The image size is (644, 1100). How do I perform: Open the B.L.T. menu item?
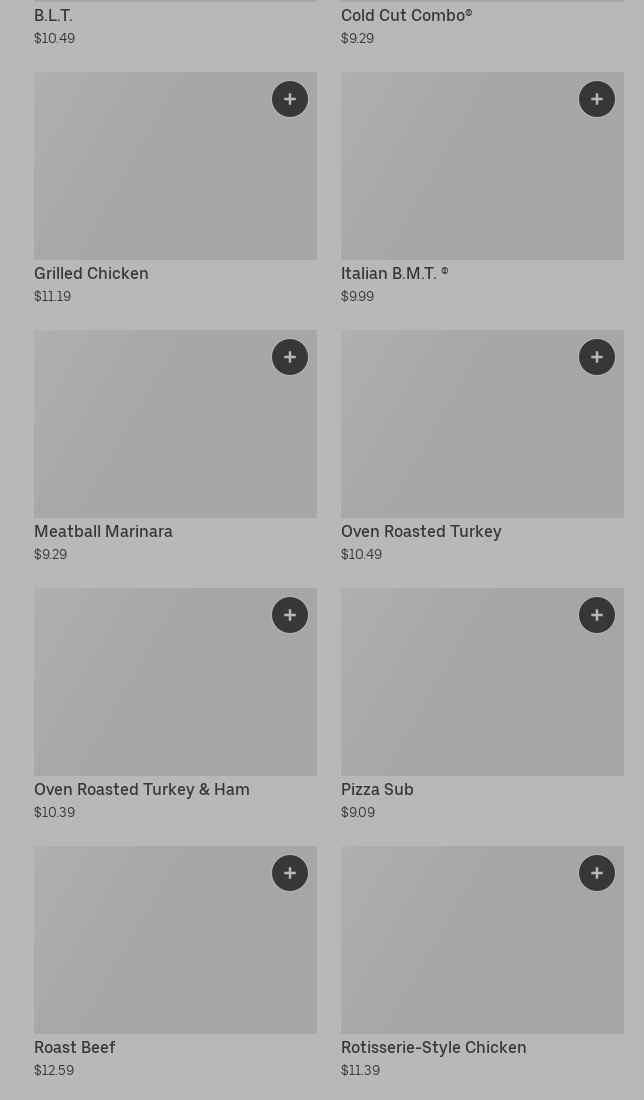[x=175, y=24]
